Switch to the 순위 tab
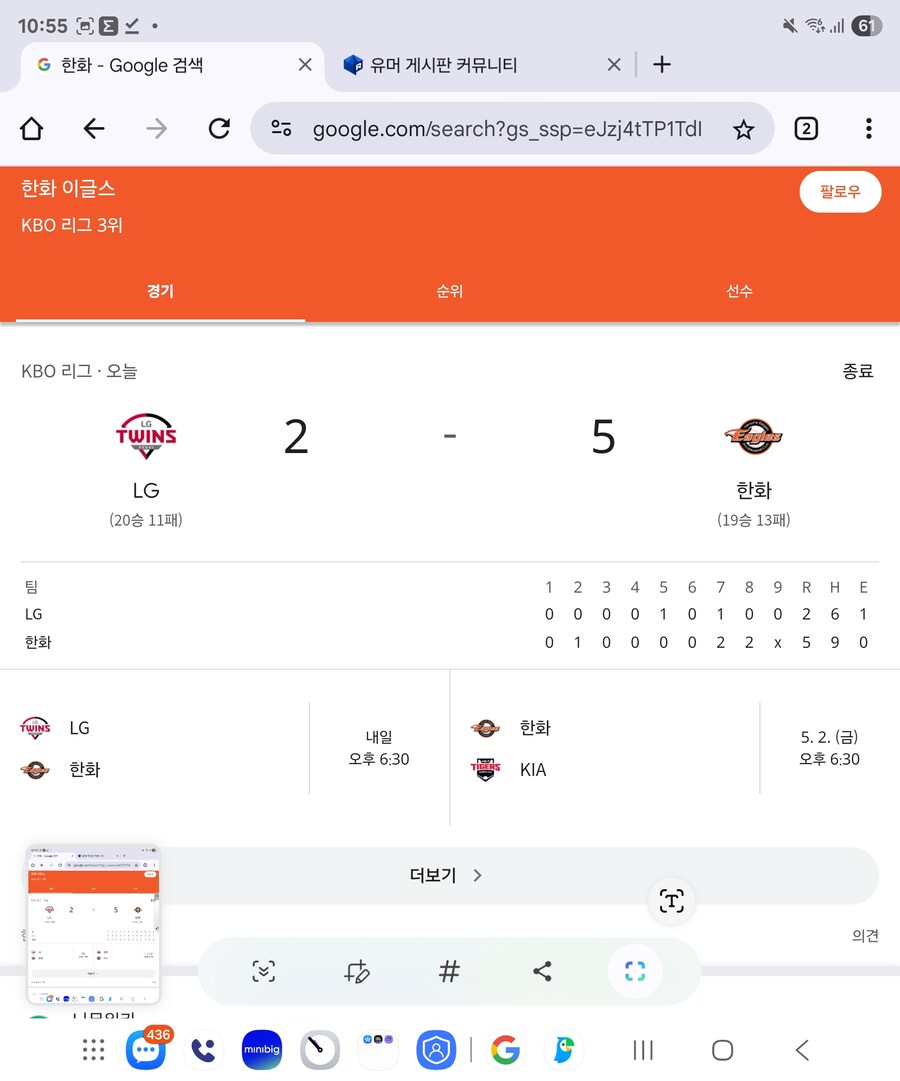Image resolution: width=900 pixels, height=1081 pixels. tap(449, 292)
